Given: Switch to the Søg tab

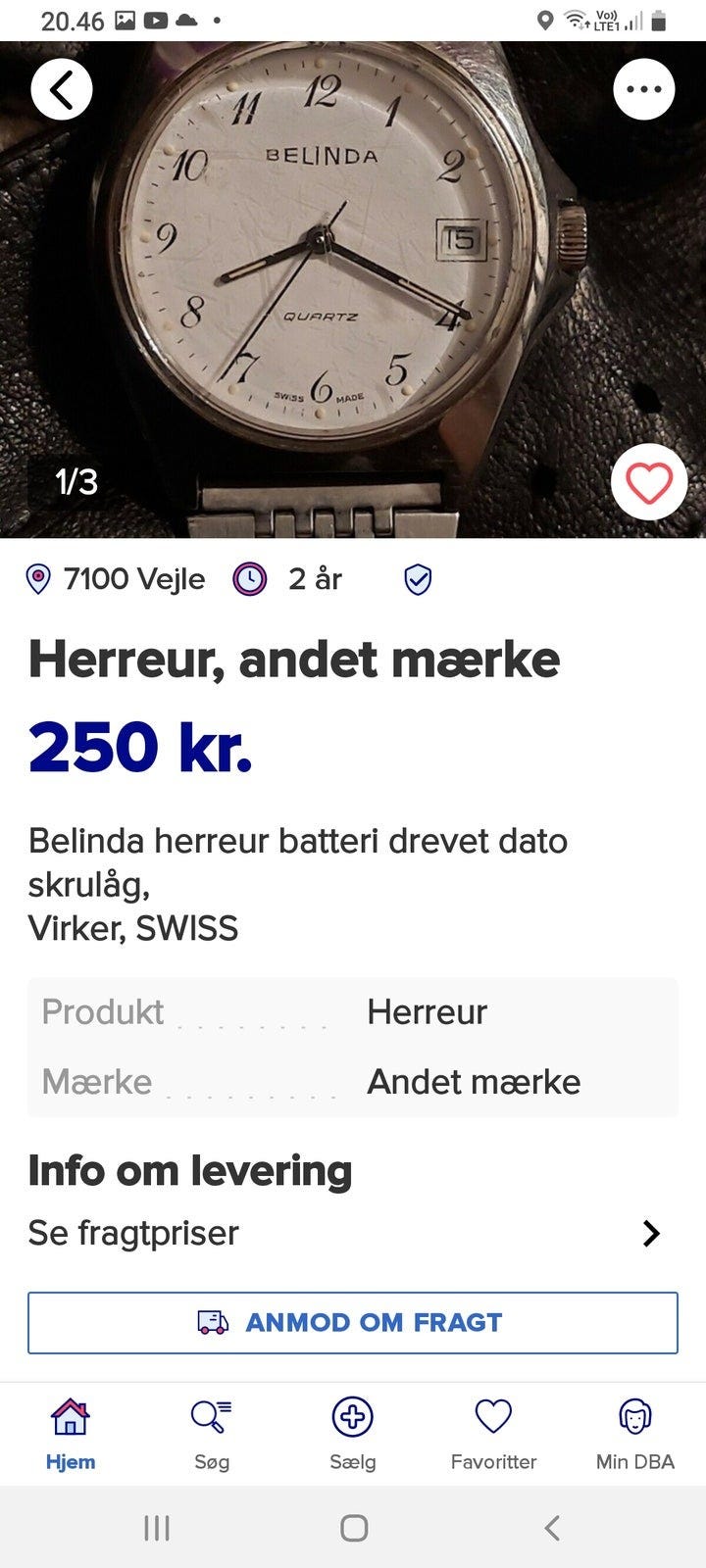Looking at the screenshot, I should click(212, 1434).
